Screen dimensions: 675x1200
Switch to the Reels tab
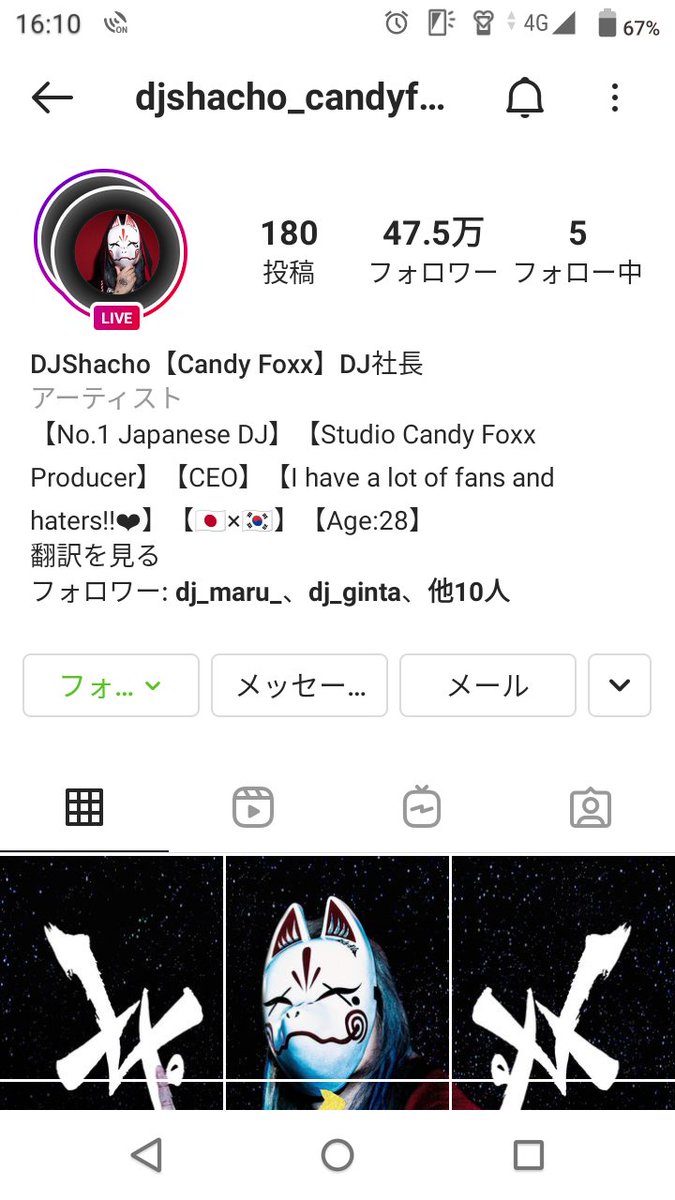(x=253, y=807)
